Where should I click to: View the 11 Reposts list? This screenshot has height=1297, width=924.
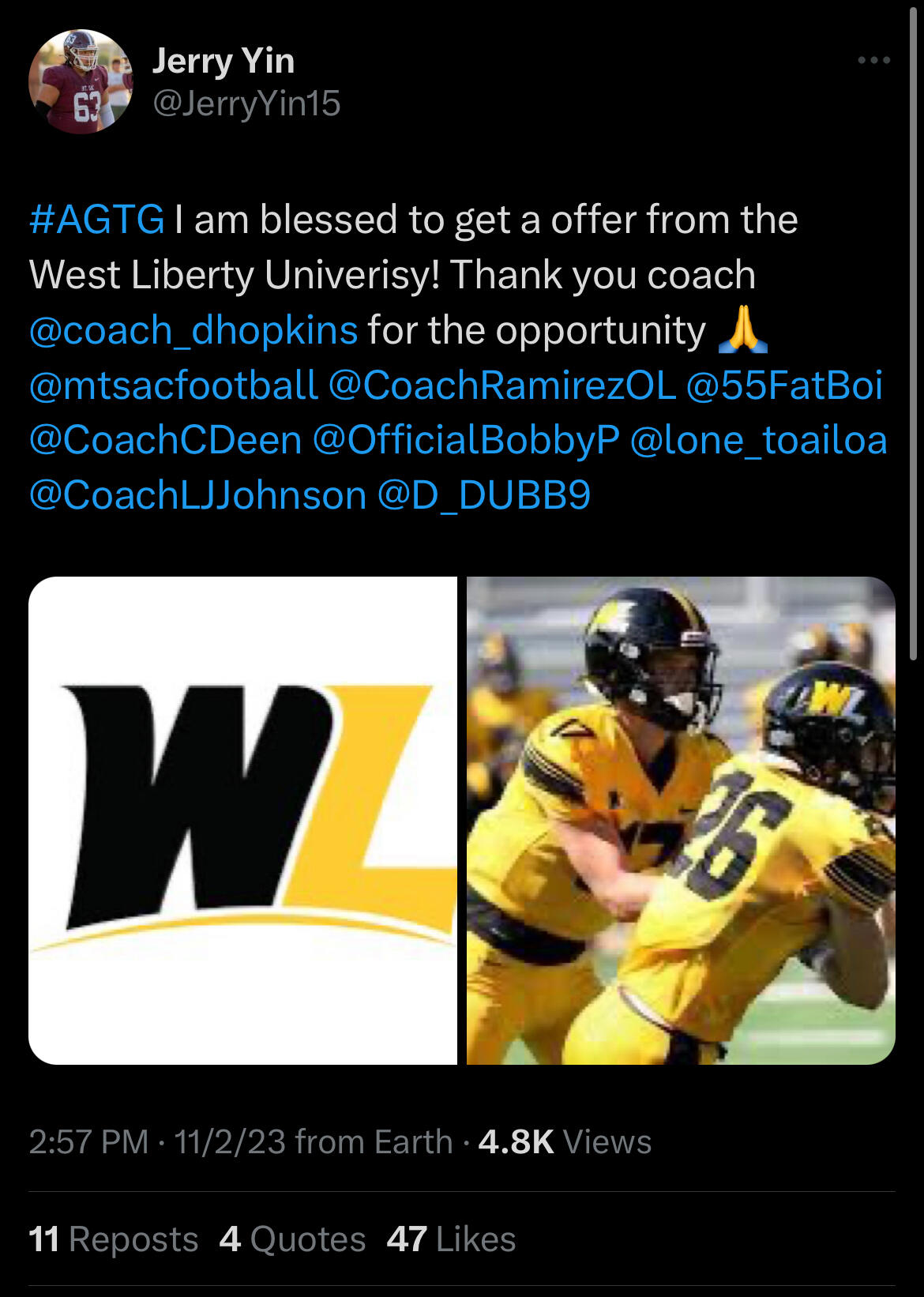point(113,1239)
